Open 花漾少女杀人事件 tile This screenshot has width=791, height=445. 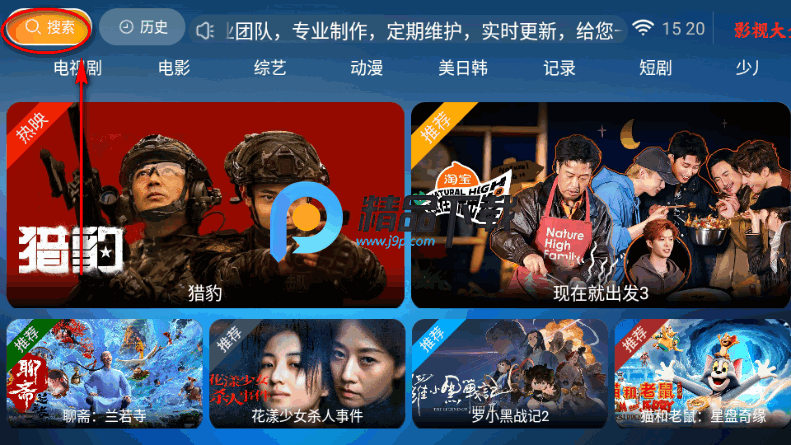tap(307, 374)
